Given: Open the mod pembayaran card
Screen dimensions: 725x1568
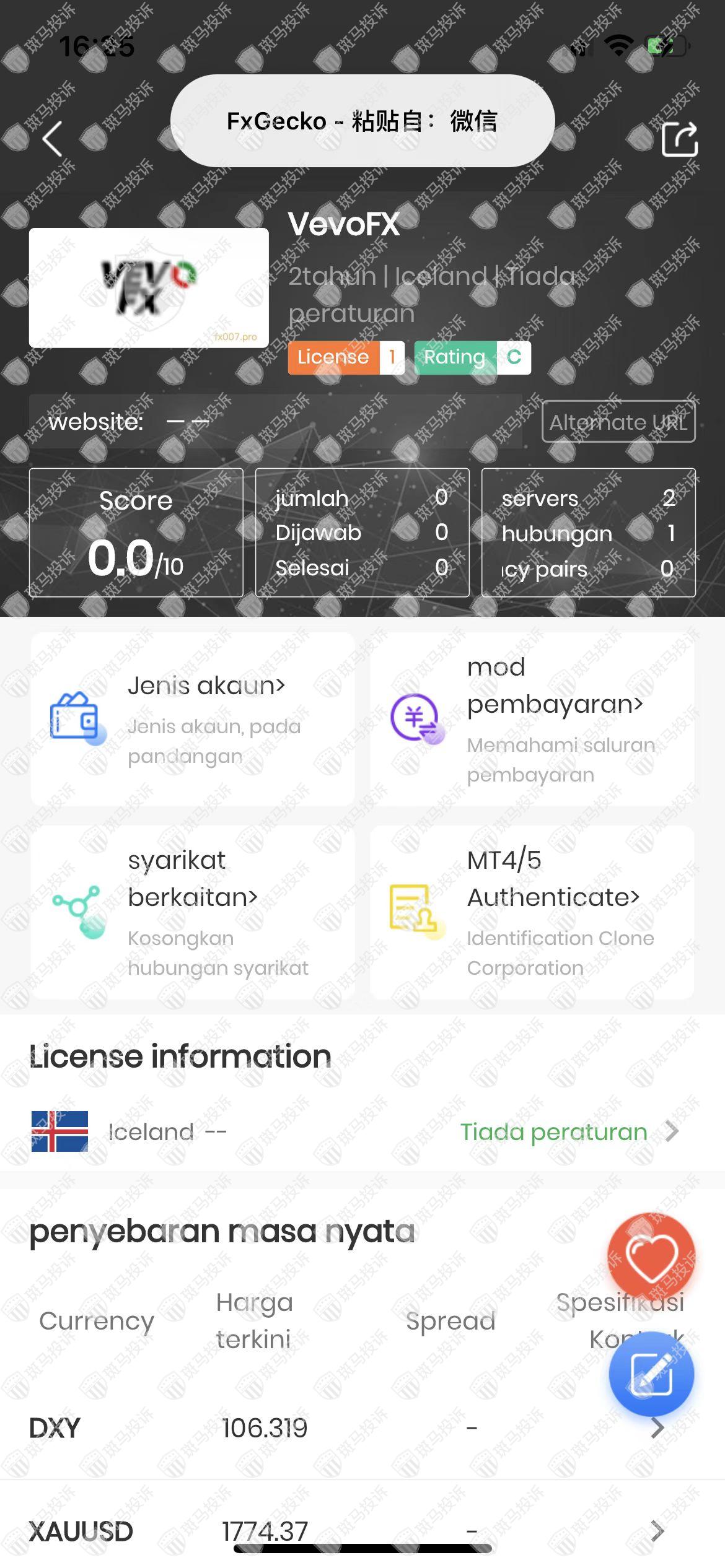Looking at the screenshot, I should (532, 719).
